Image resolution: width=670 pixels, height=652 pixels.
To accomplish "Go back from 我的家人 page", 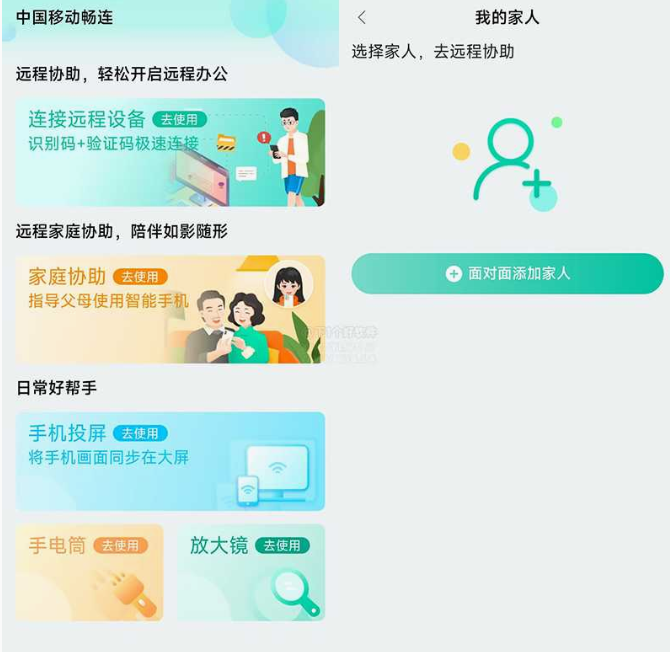I will (362, 18).
